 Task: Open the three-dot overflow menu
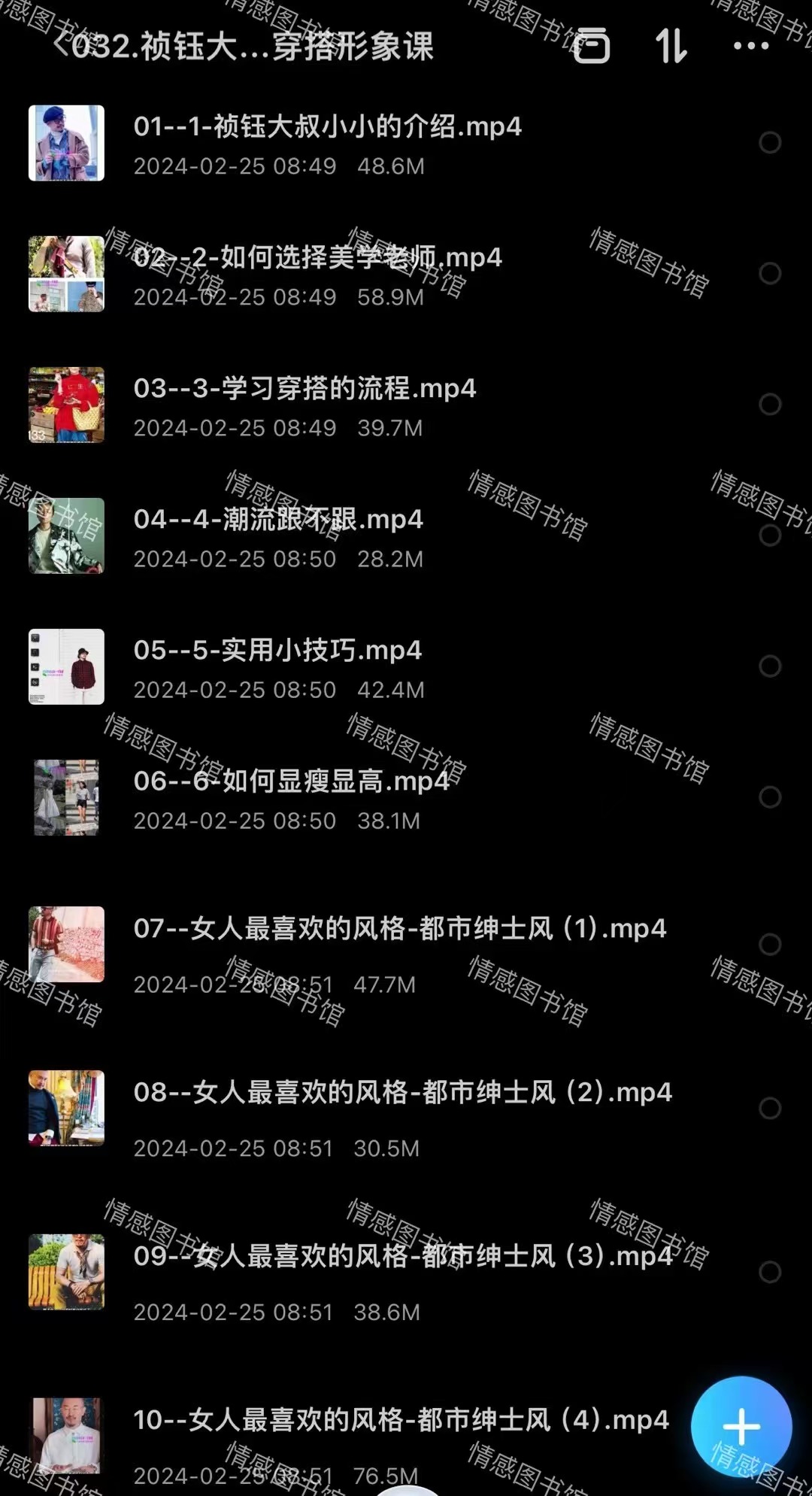750,46
